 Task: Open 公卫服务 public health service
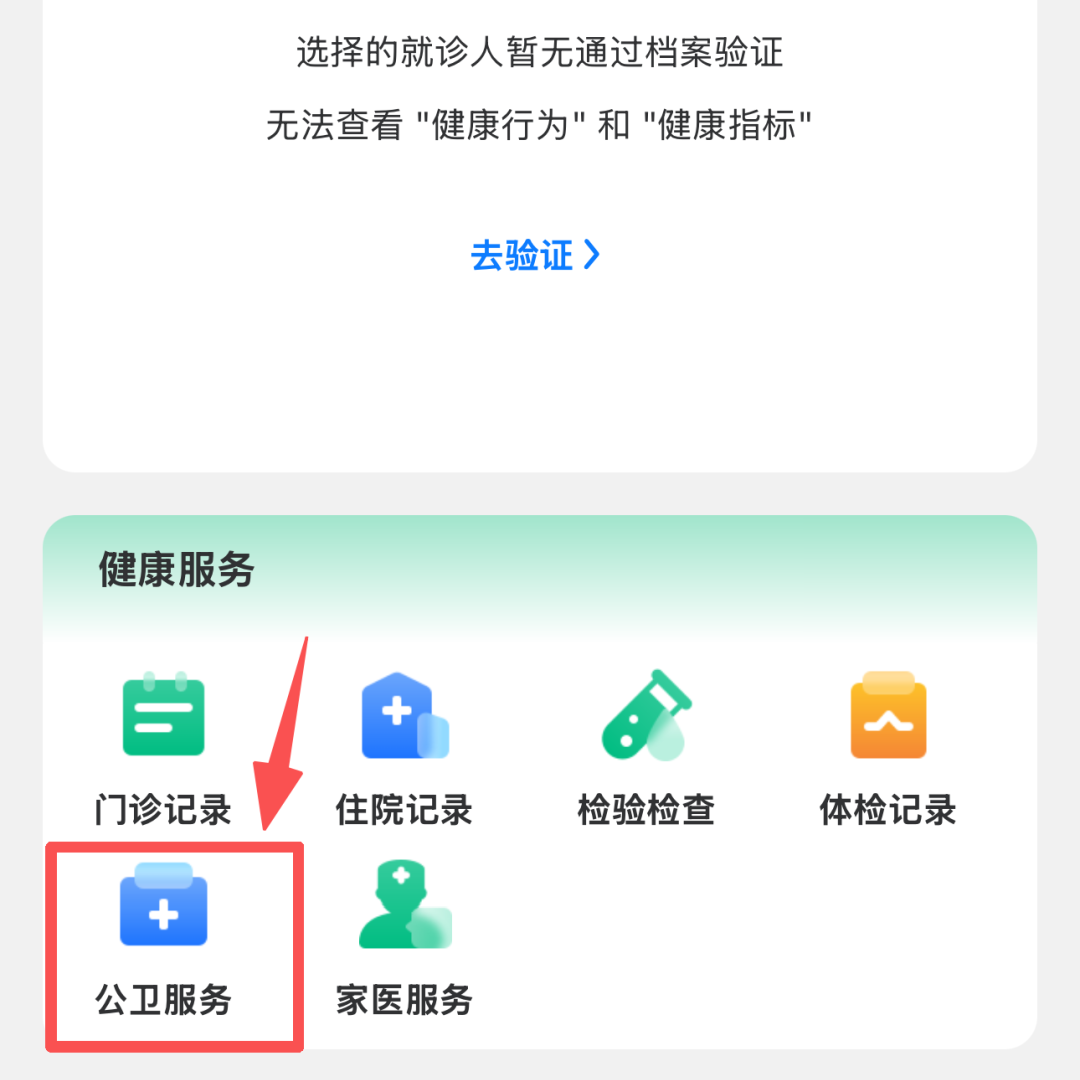[x=163, y=935]
